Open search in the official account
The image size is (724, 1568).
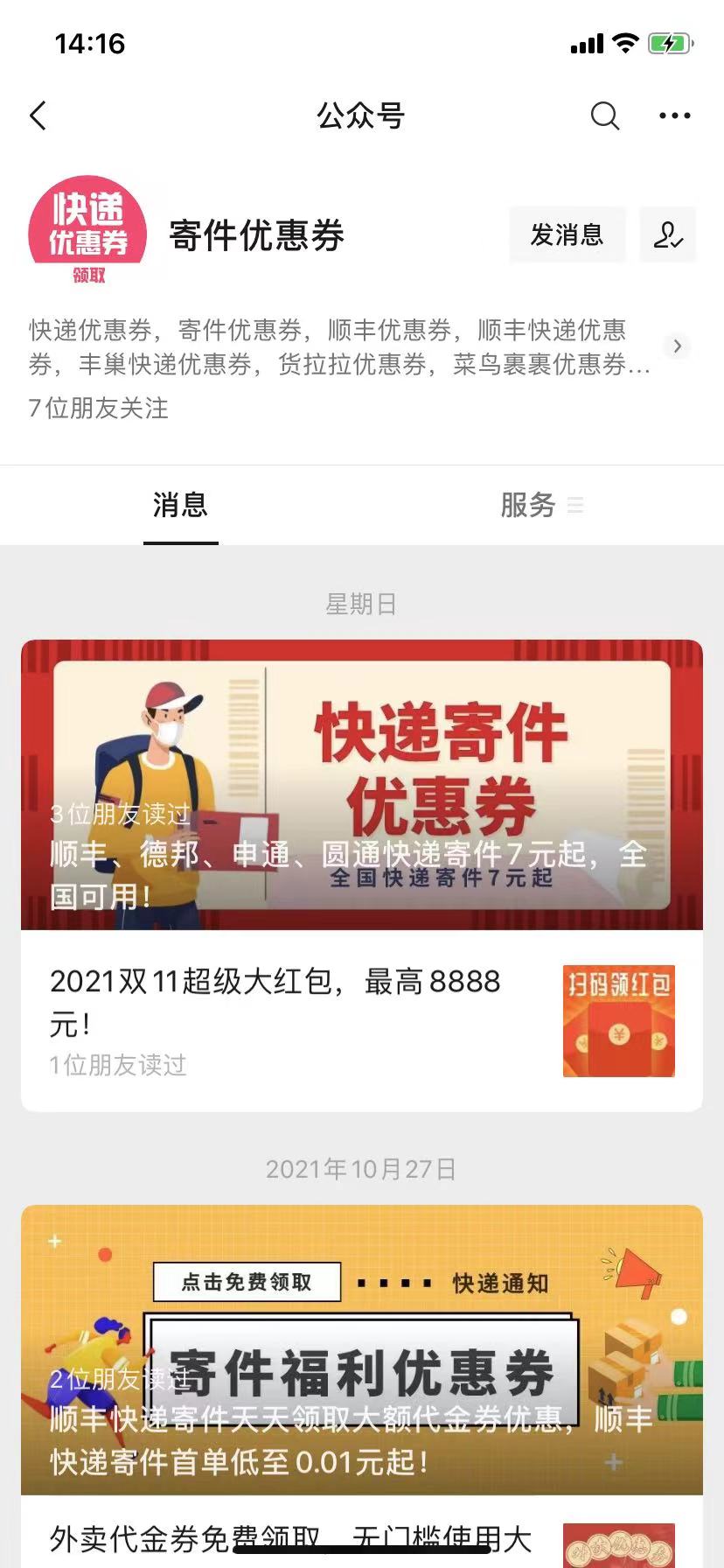604,115
